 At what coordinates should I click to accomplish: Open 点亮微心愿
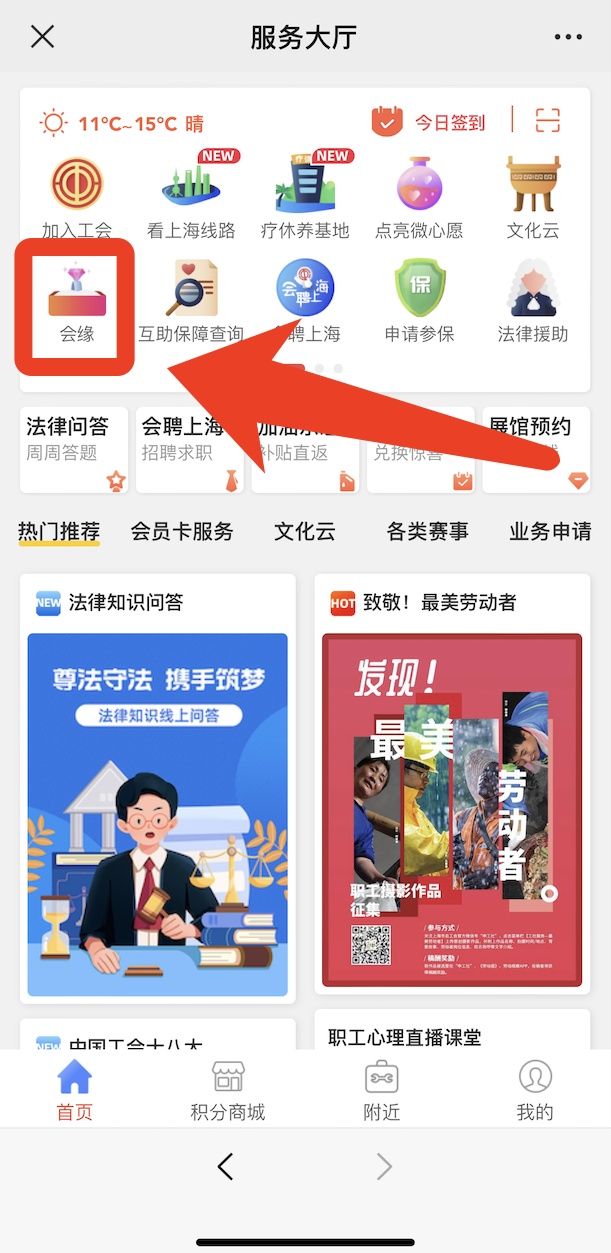coord(419,198)
